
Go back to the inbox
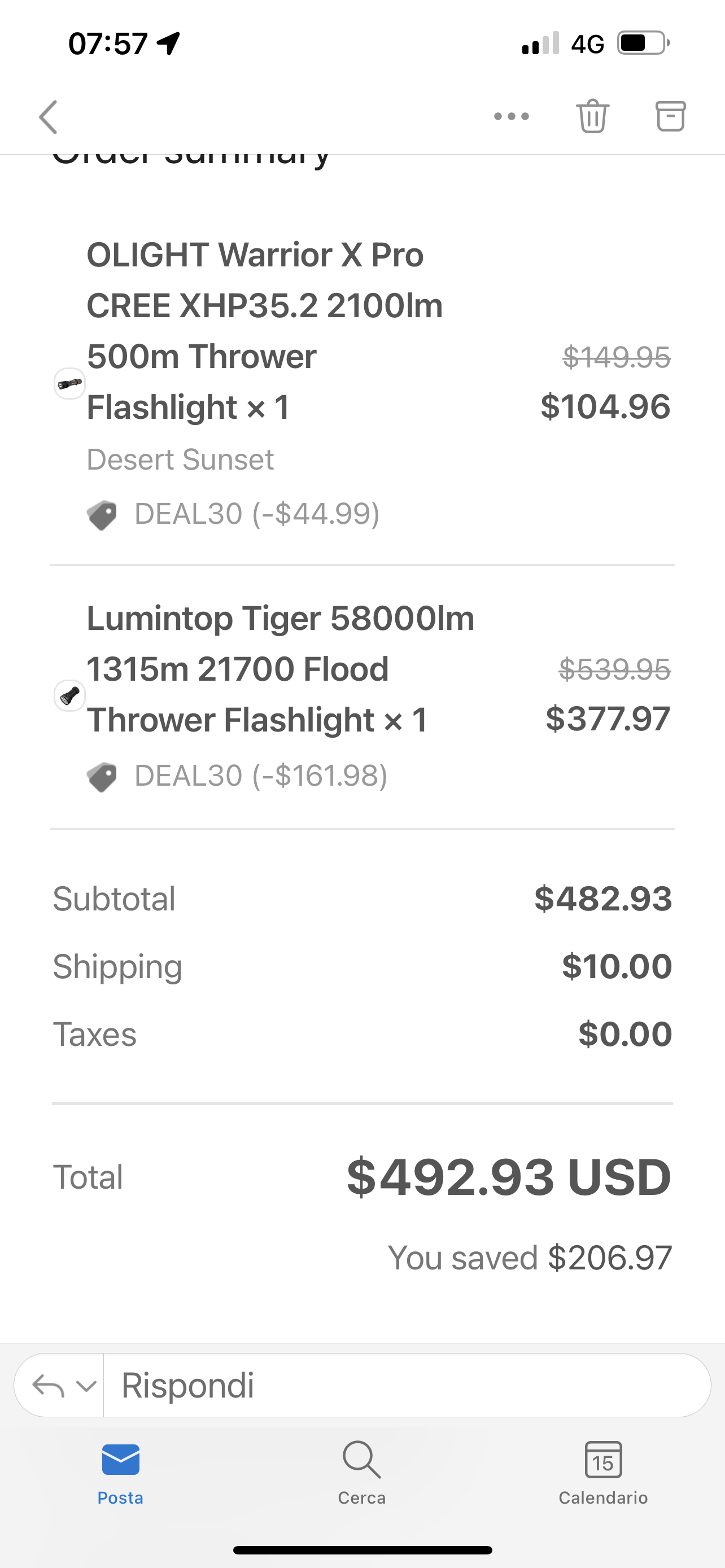(x=49, y=117)
